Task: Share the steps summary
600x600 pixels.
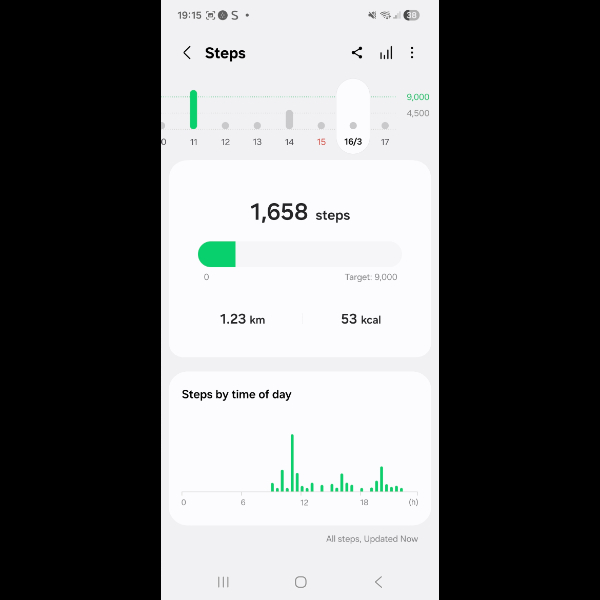Action: pos(357,53)
